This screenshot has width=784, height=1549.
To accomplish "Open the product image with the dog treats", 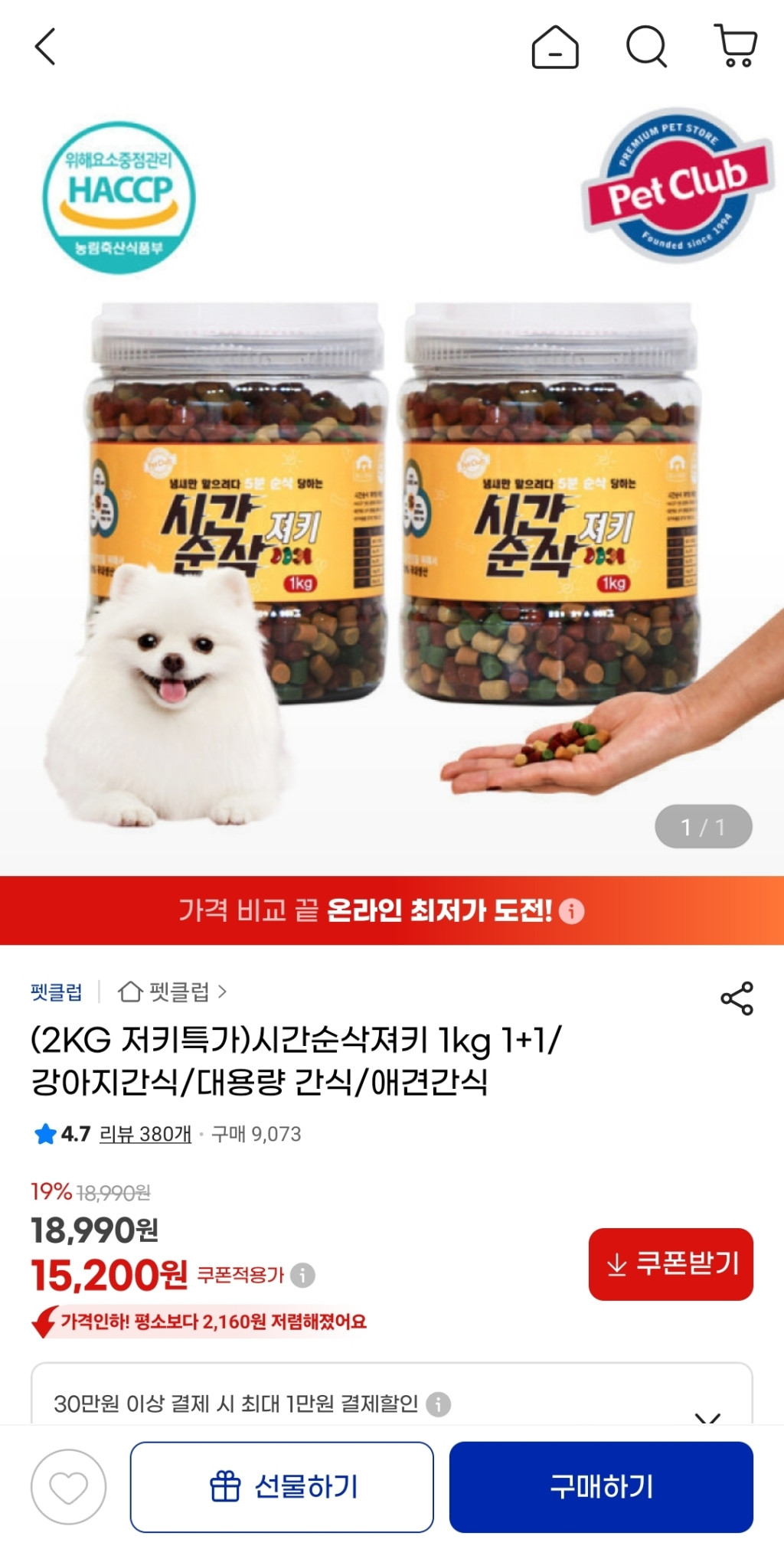I will pyautogui.click(x=392, y=536).
